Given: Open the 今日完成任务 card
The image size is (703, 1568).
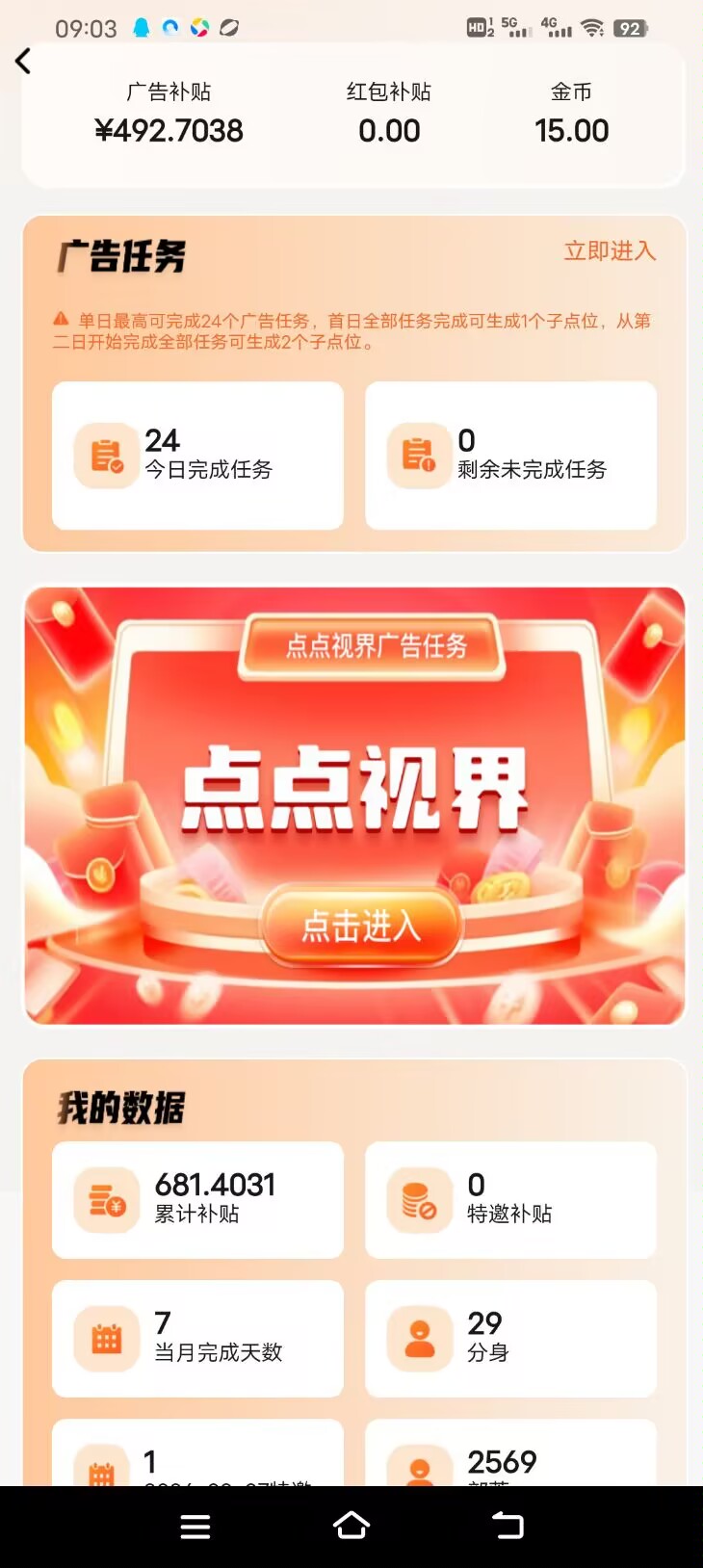Looking at the screenshot, I should [x=197, y=456].
